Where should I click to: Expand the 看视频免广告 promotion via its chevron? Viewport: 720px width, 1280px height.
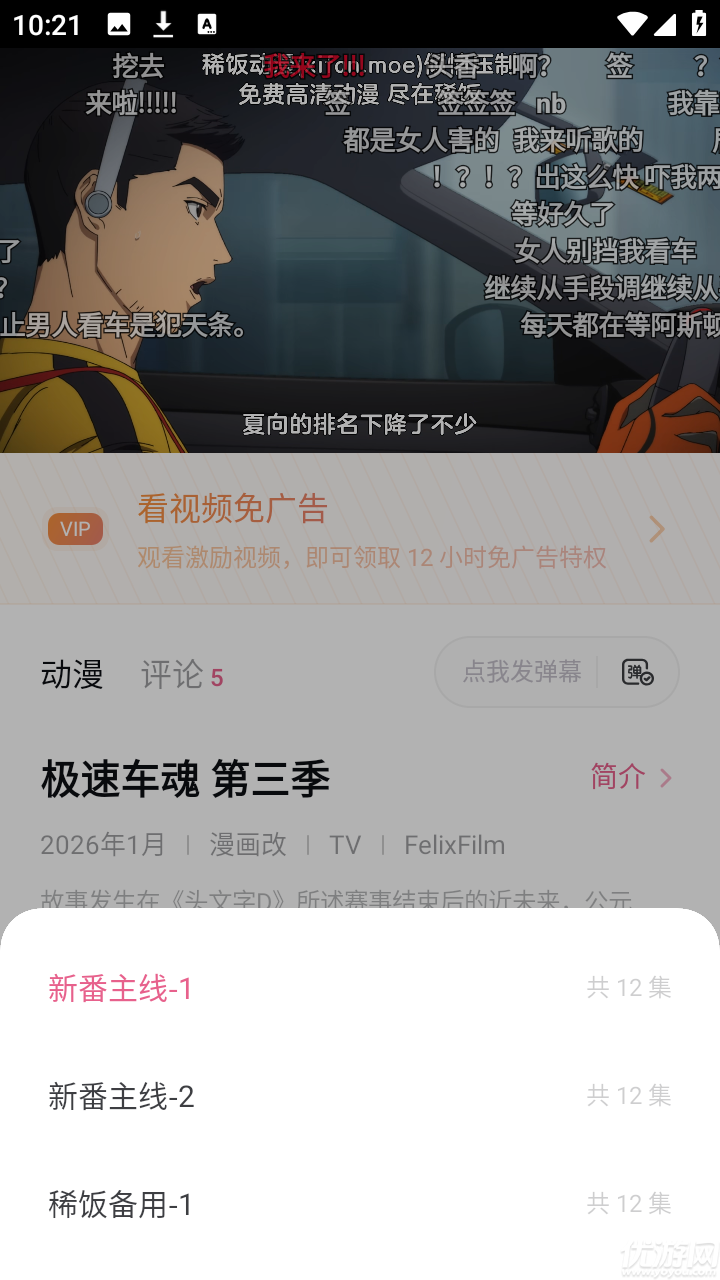656,529
